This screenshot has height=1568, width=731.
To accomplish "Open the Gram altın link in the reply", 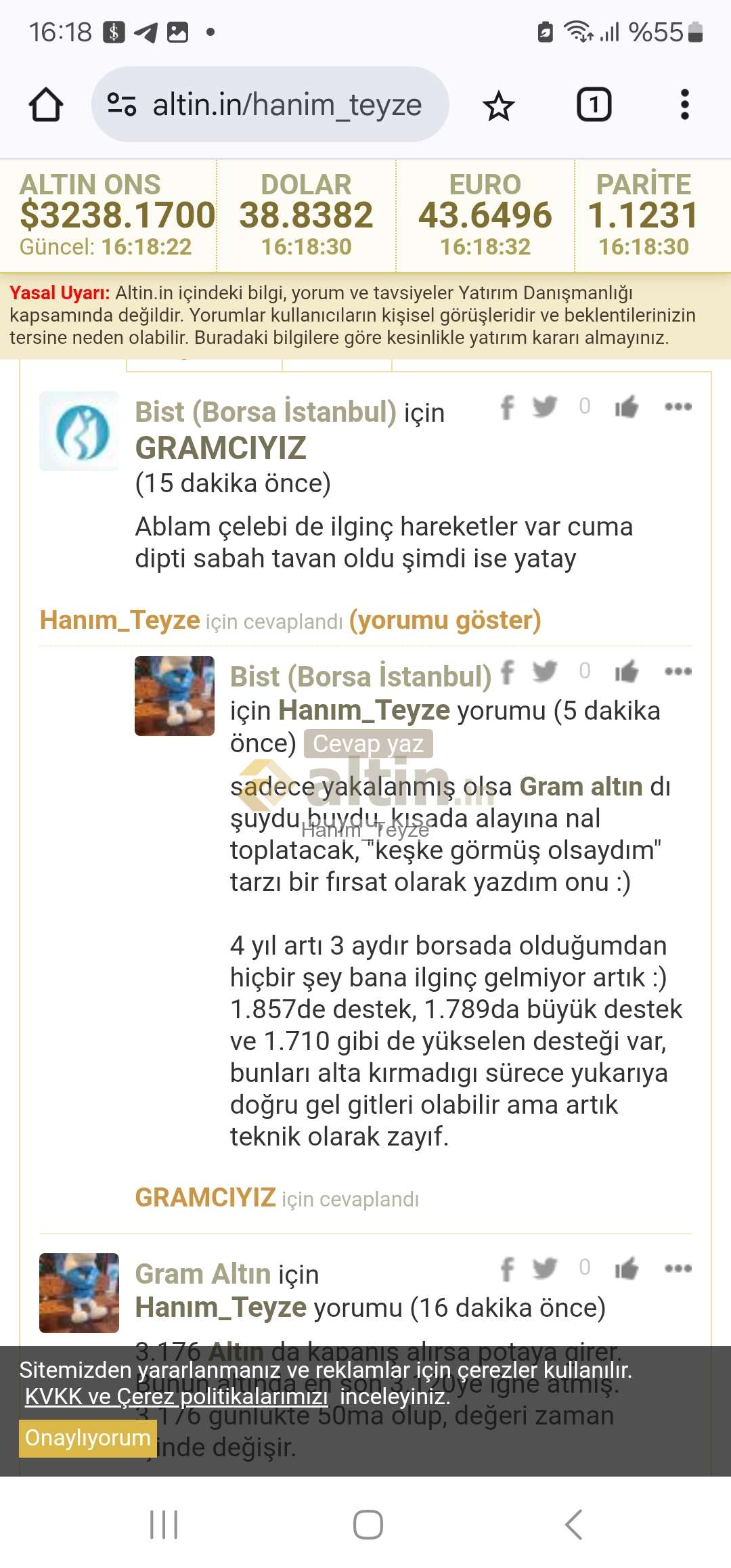I will tap(581, 787).
